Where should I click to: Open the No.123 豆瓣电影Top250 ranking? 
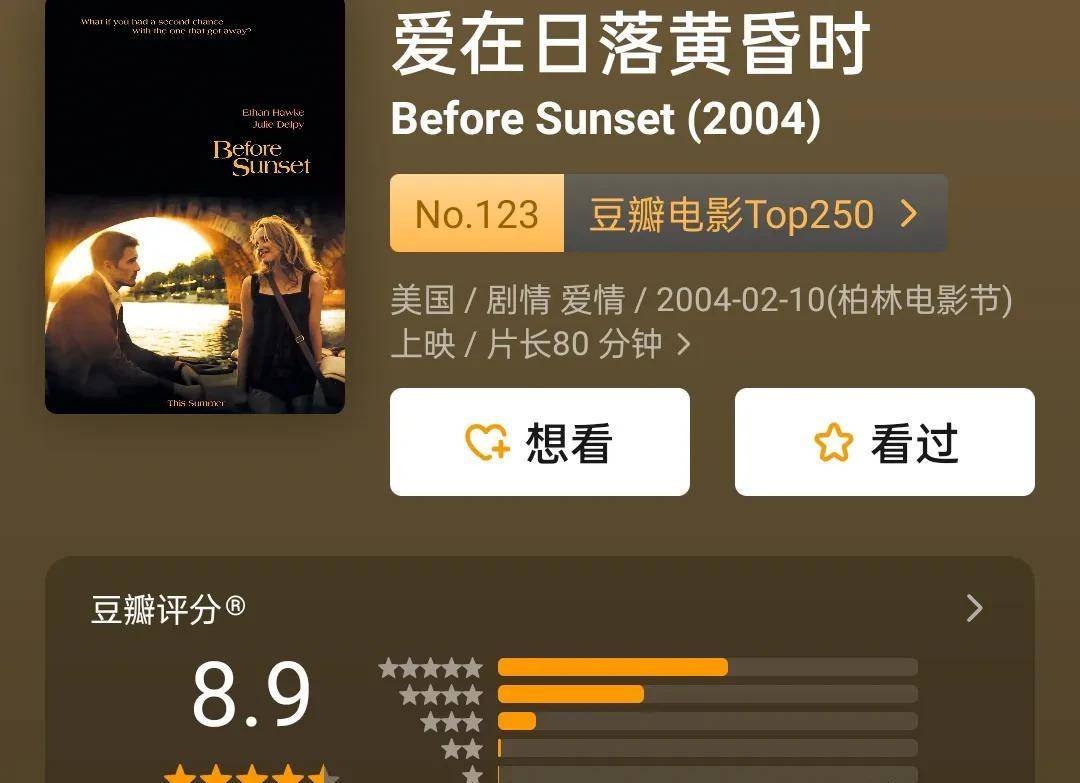668,214
